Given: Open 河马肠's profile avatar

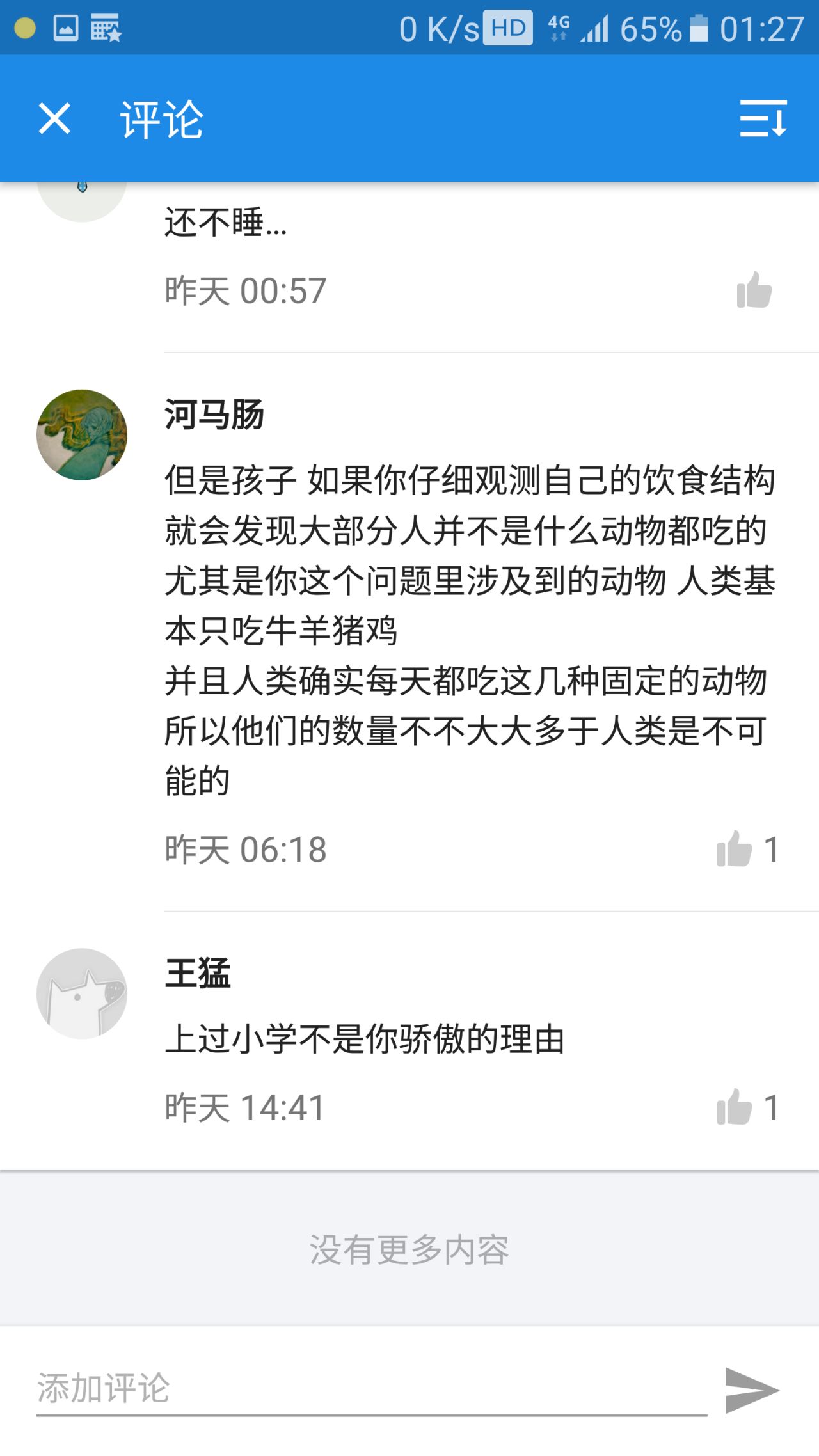Looking at the screenshot, I should point(82,435).
